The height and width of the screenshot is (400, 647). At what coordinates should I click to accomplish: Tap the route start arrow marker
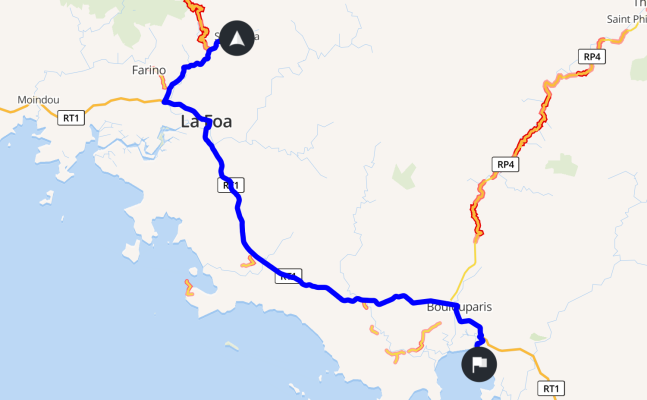237,39
